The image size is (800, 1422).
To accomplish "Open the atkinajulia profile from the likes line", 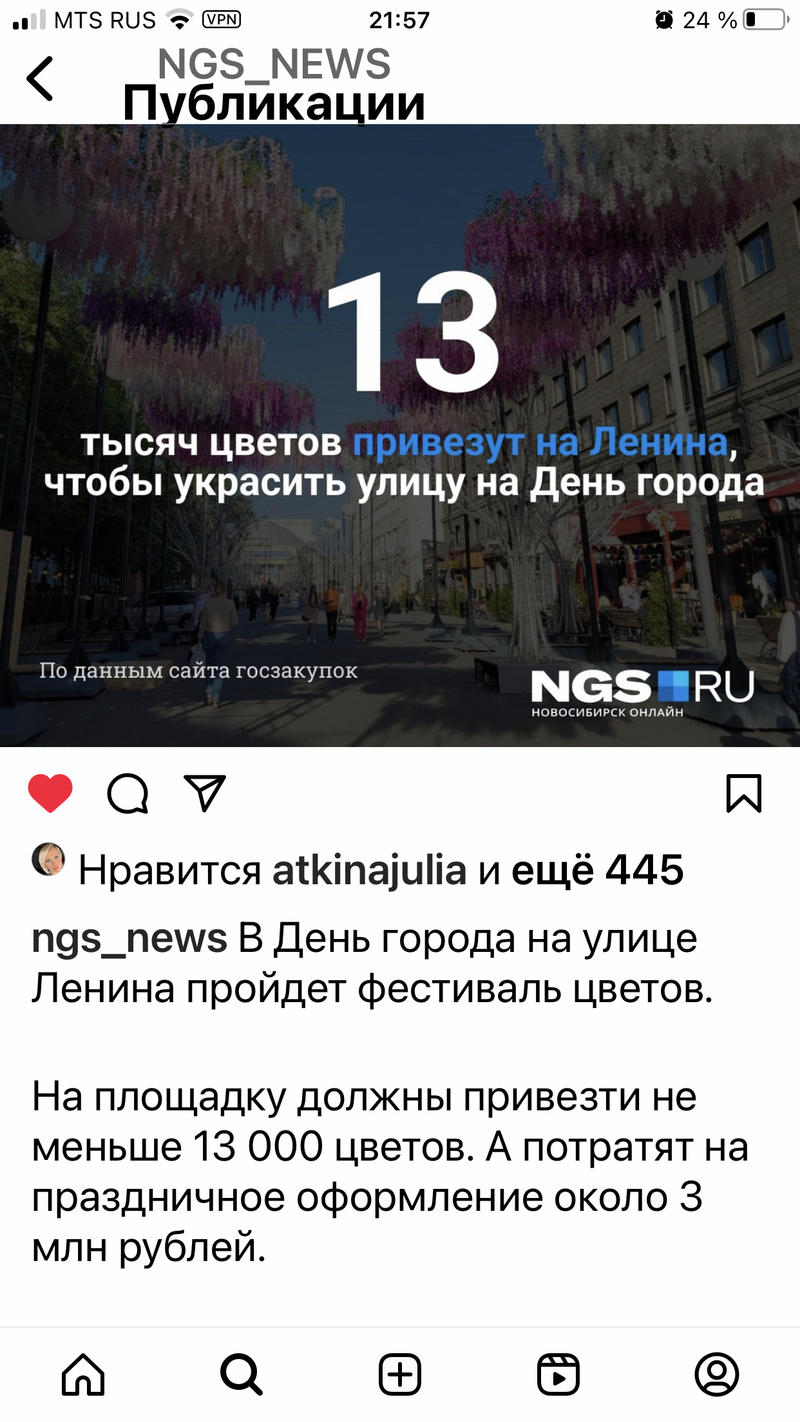I will (369, 871).
